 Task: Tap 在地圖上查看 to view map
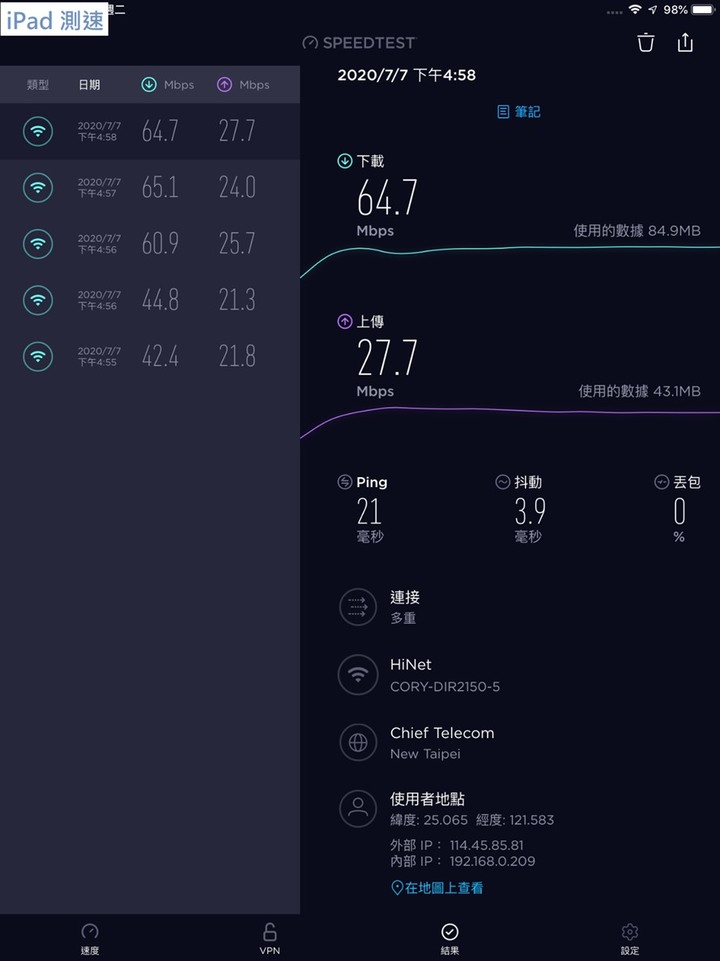(x=437, y=888)
